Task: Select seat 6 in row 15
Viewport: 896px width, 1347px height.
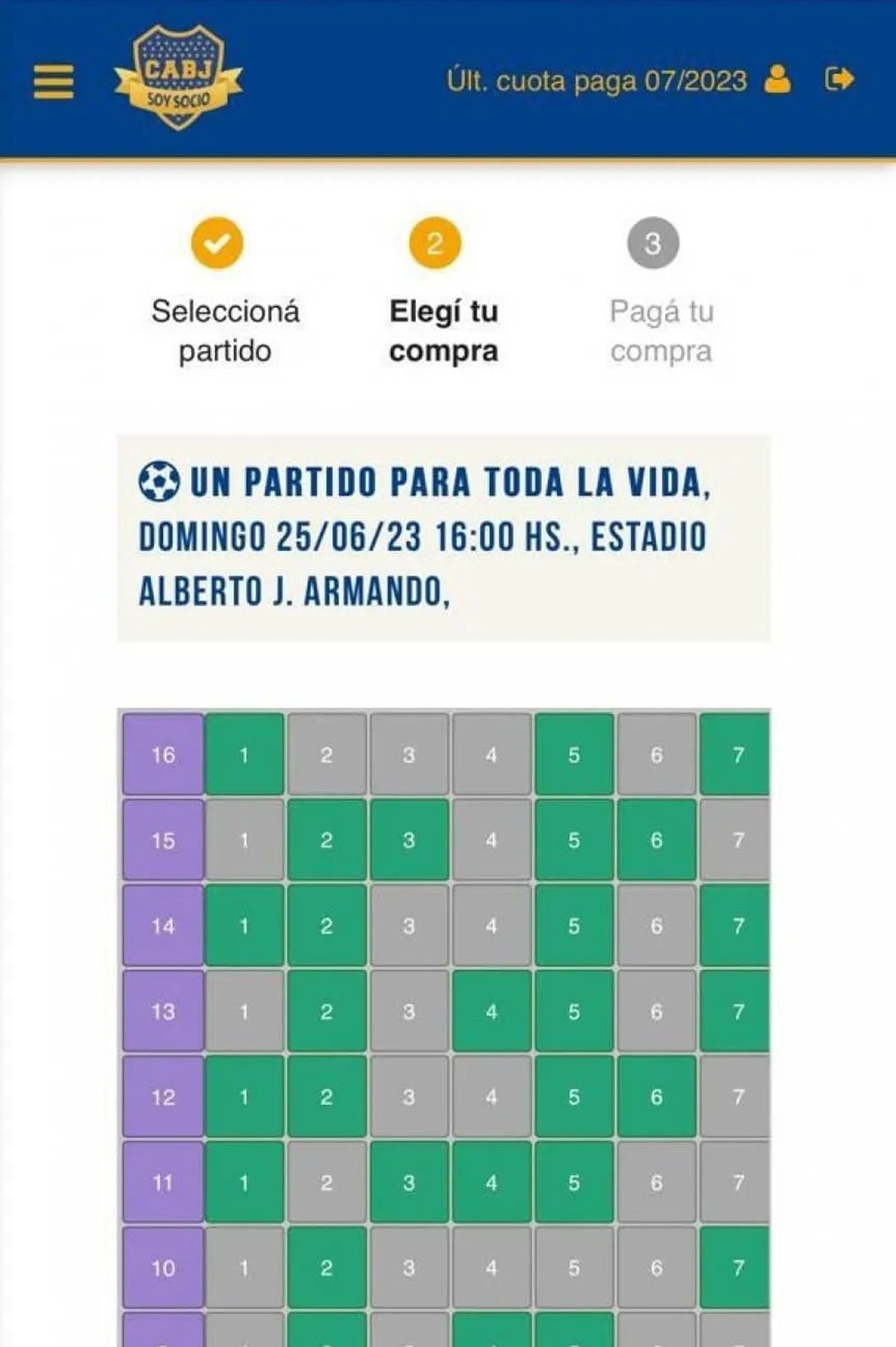Action: (x=656, y=840)
